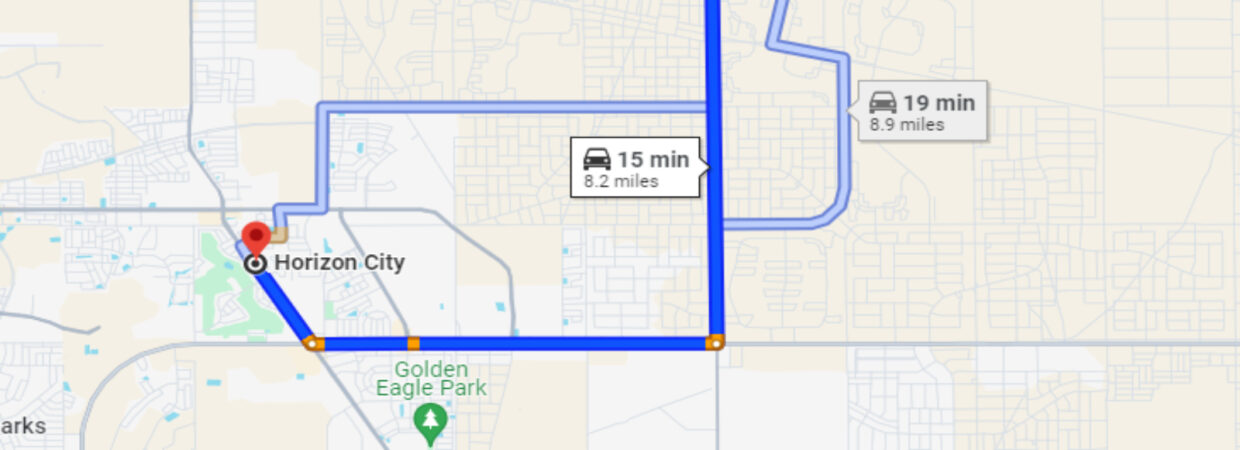Viewport: 1240px width, 450px height.
Task: Tap the 15 min 8.2 miles route label
Action: (636, 168)
